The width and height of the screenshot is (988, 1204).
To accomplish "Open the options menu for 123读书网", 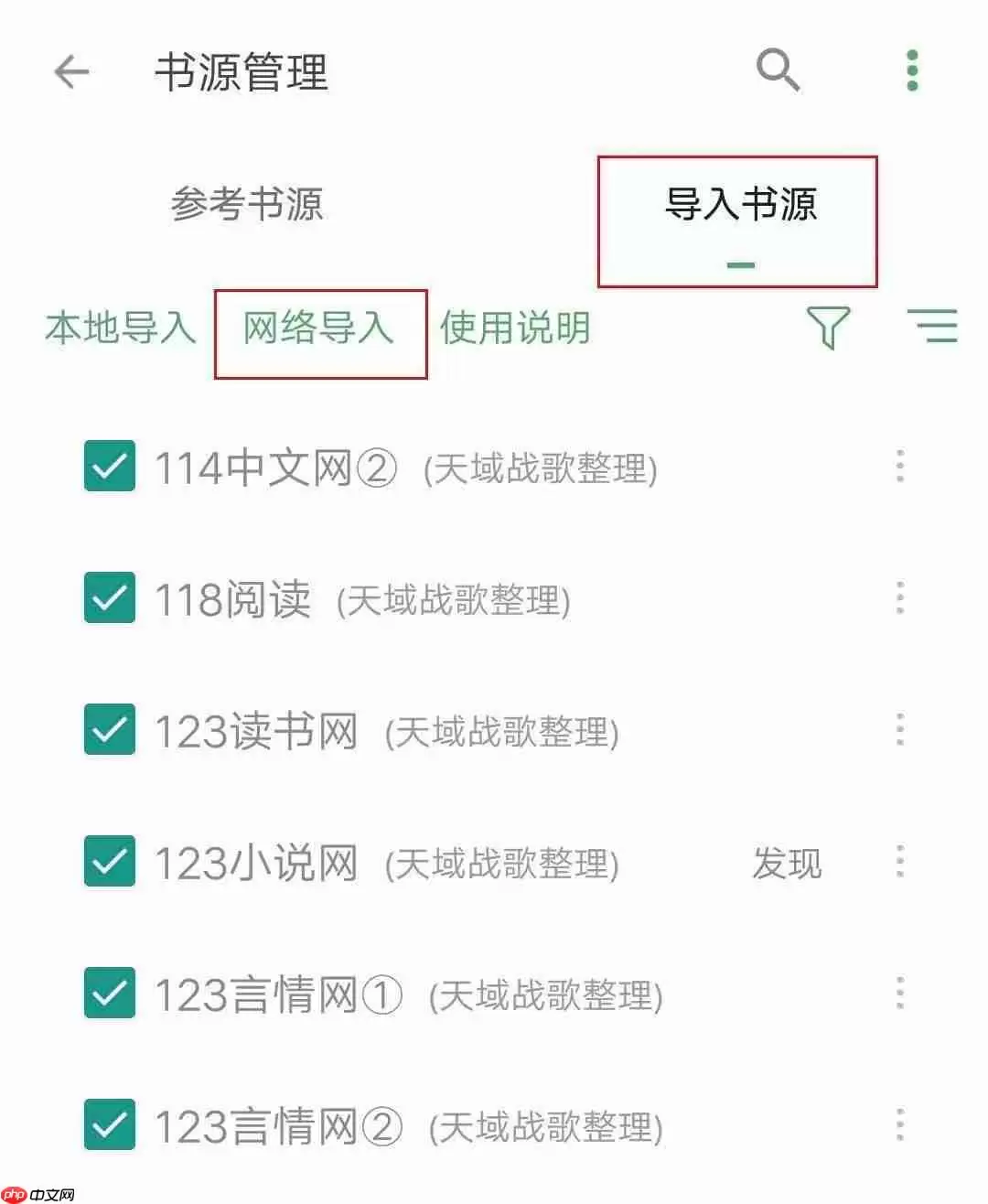I will point(899,727).
